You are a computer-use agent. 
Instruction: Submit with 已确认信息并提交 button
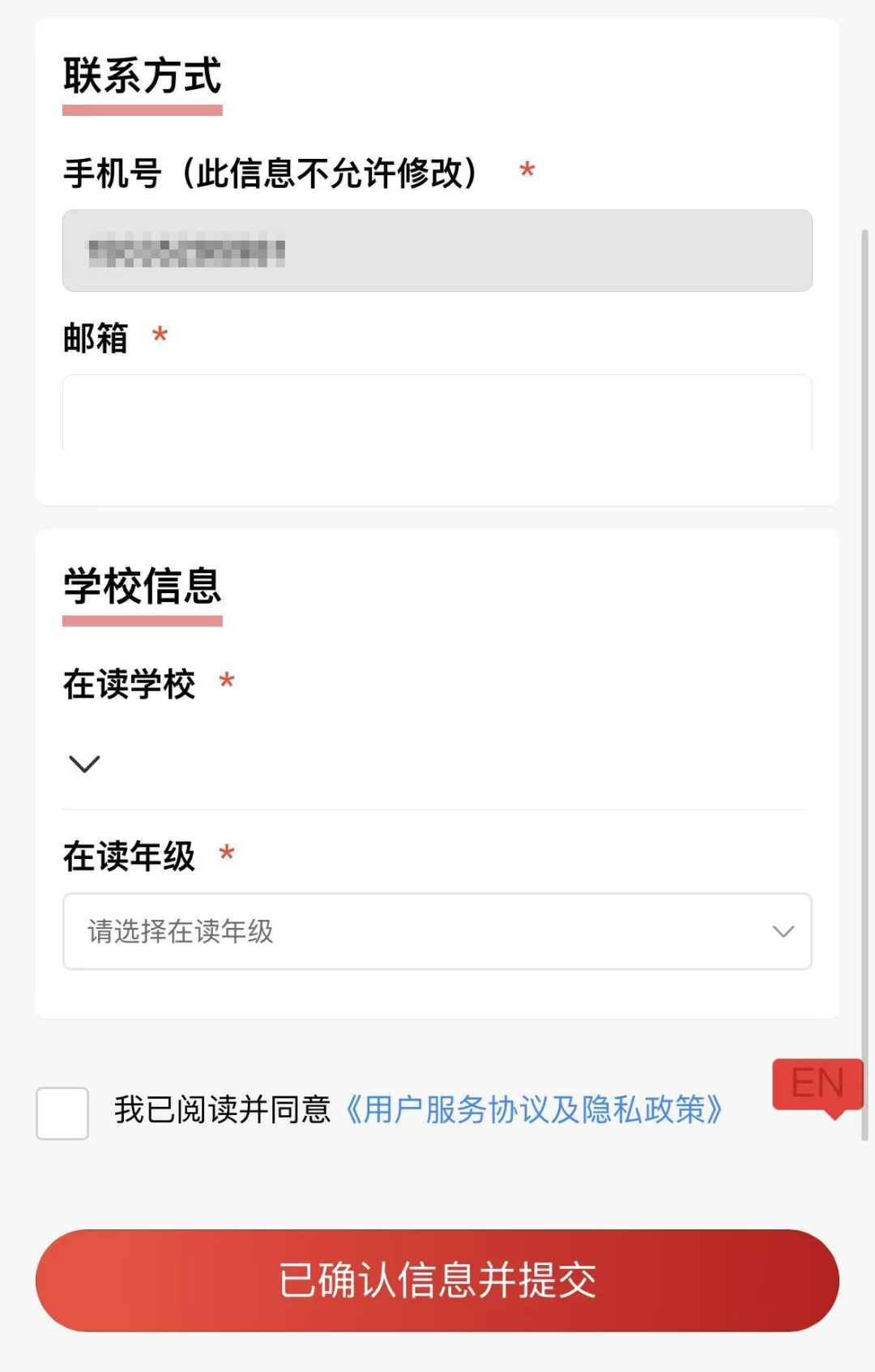[x=437, y=1280]
